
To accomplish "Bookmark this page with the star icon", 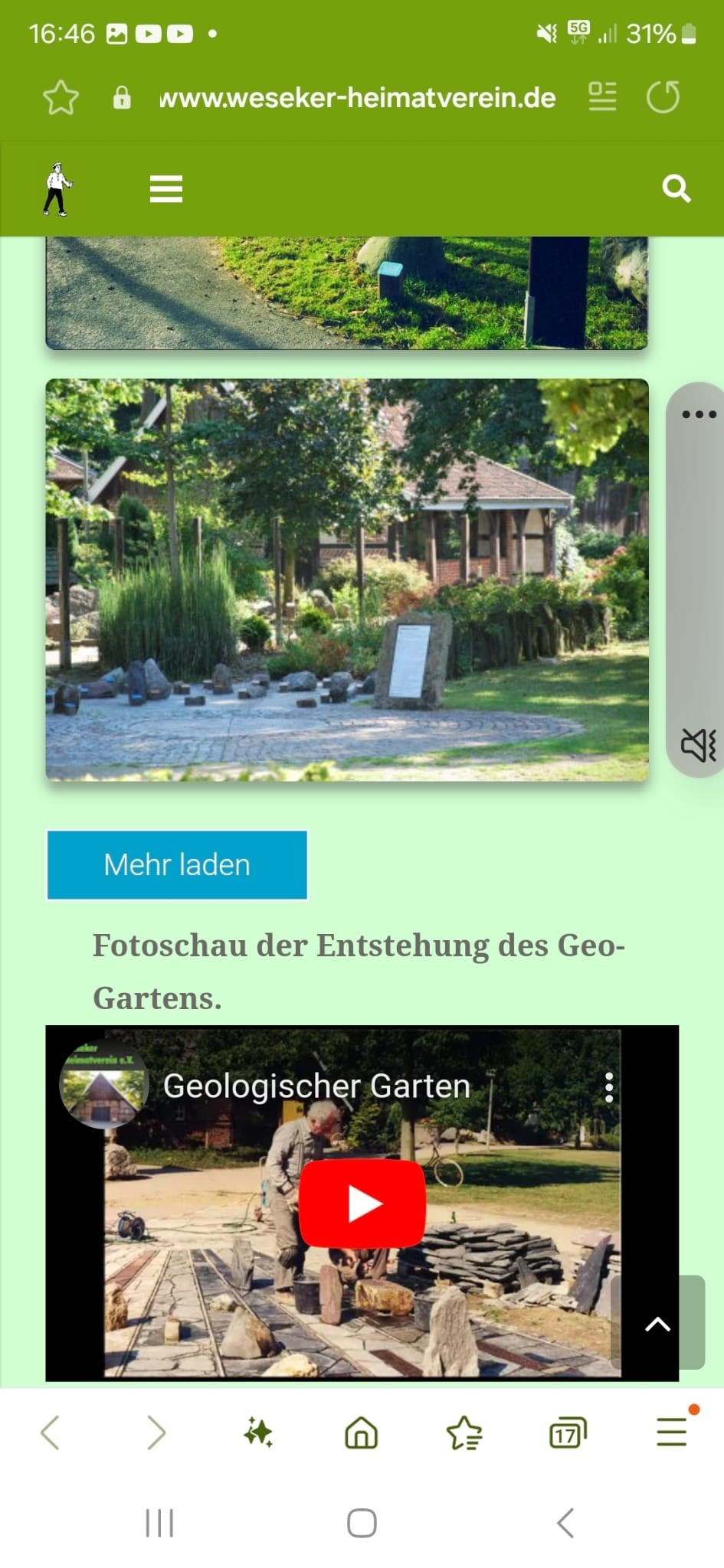I will click(61, 97).
